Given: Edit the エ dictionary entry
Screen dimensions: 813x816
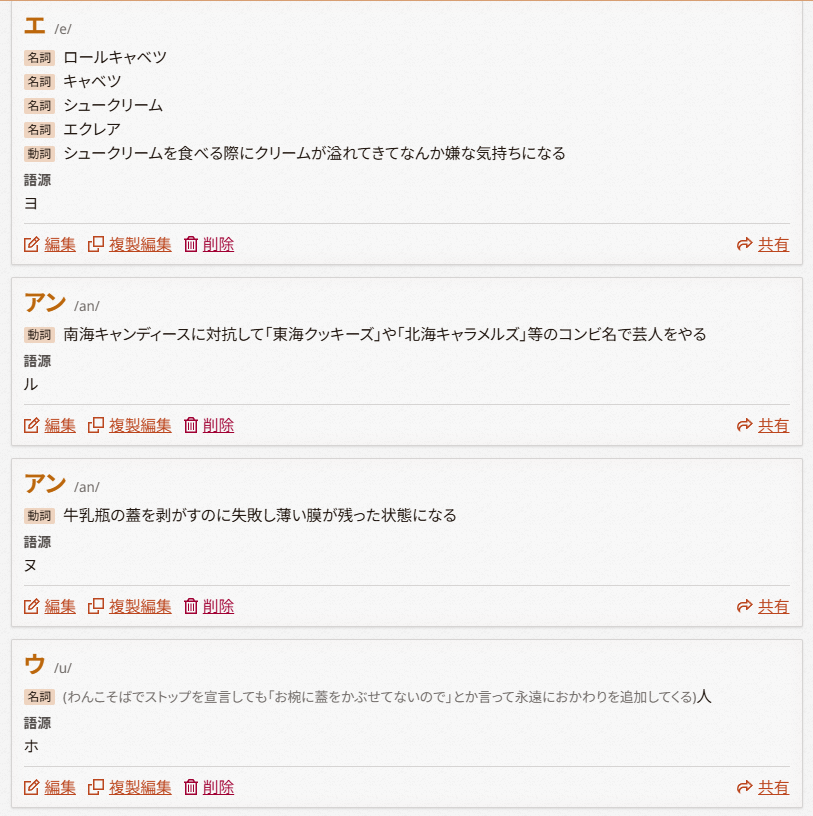Looking at the screenshot, I should (x=50, y=244).
